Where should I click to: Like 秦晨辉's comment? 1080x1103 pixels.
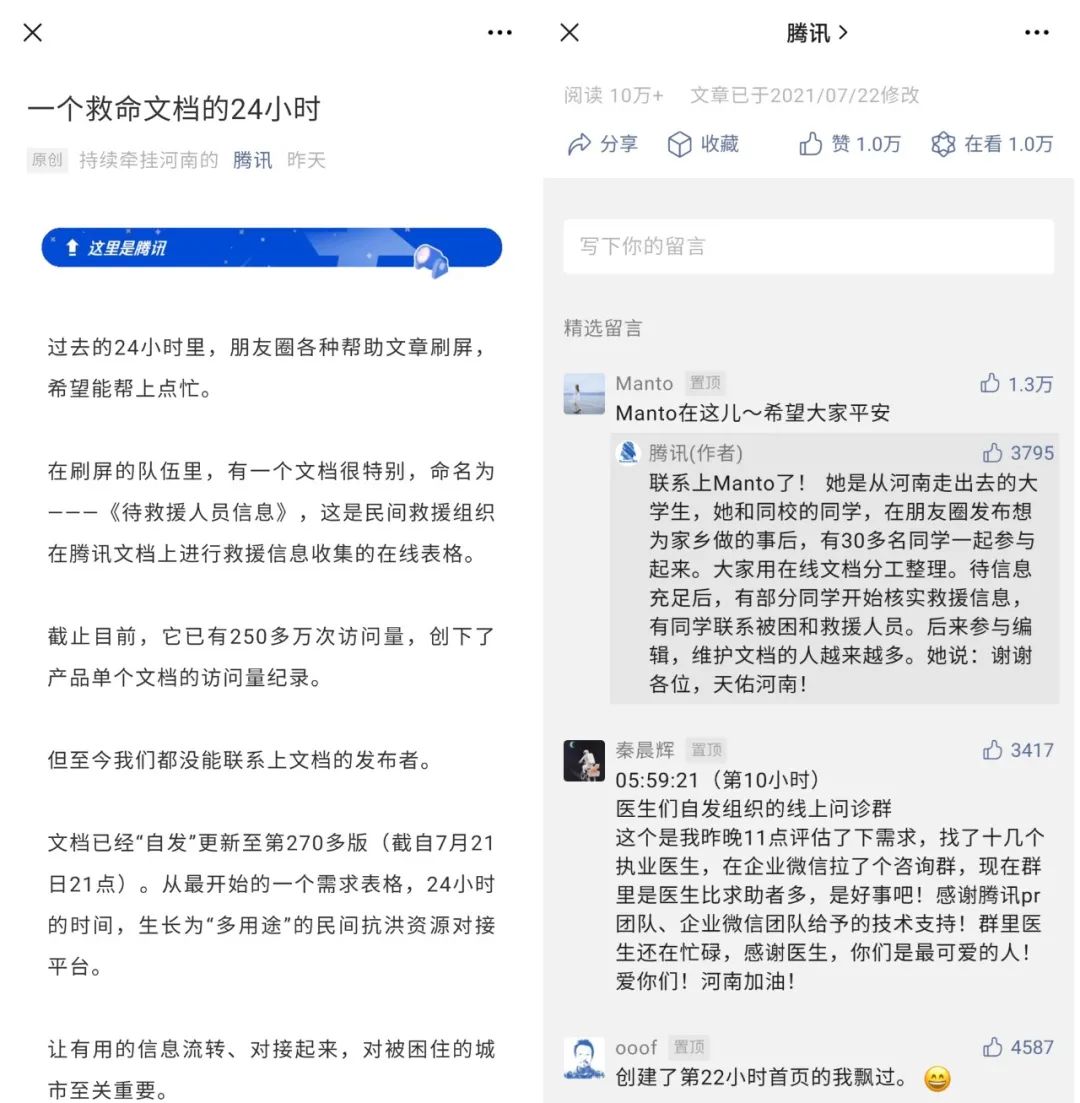tap(1018, 749)
